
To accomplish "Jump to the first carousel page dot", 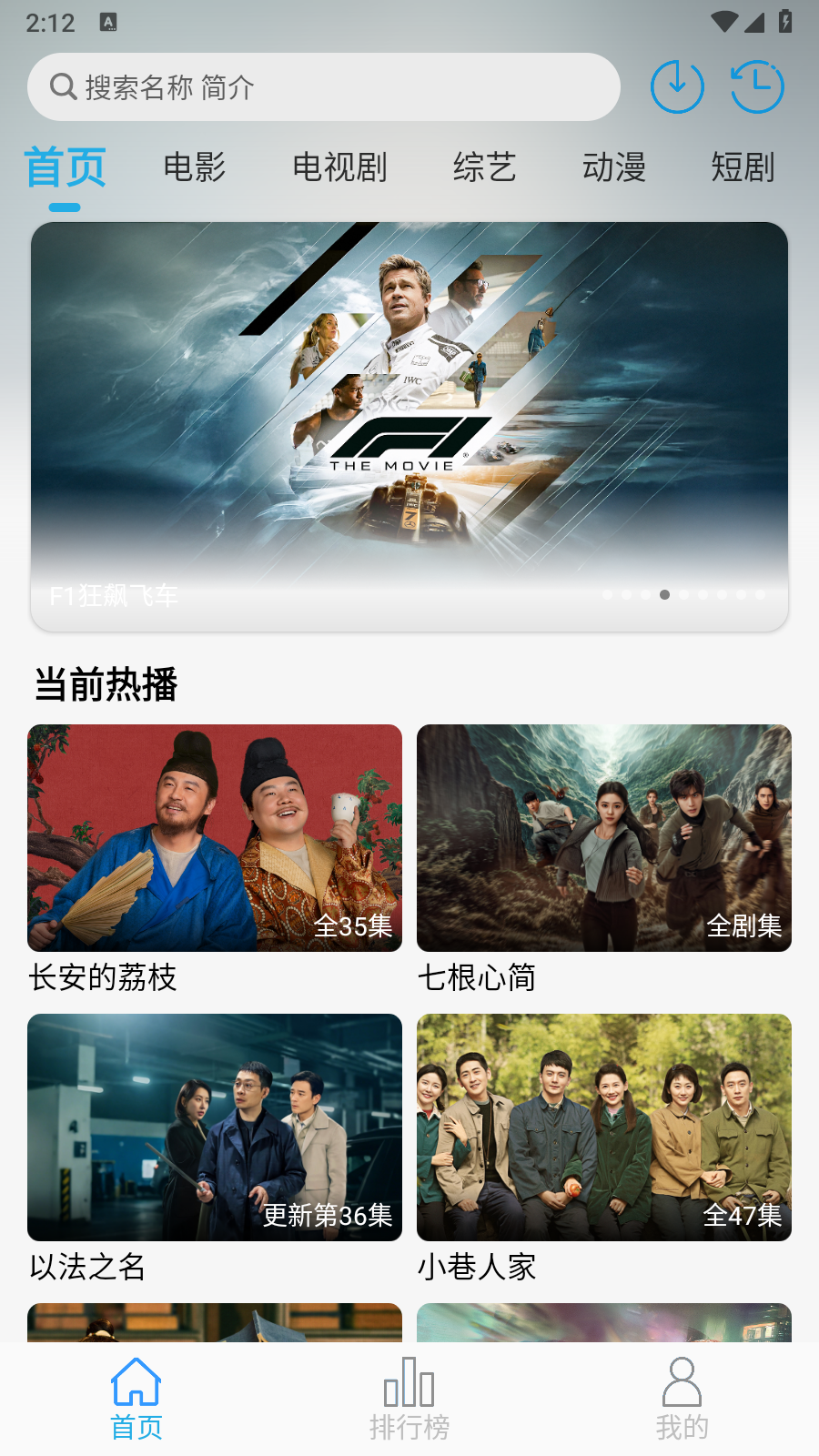I will point(607,595).
